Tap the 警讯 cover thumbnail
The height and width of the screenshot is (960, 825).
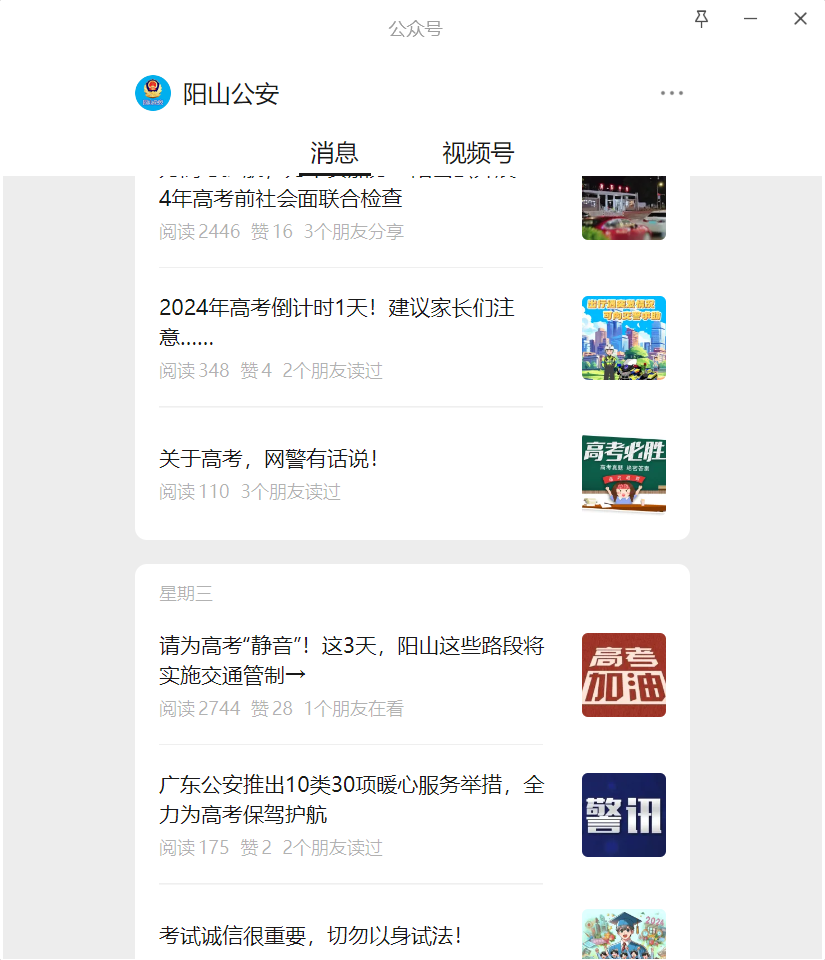coord(624,815)
